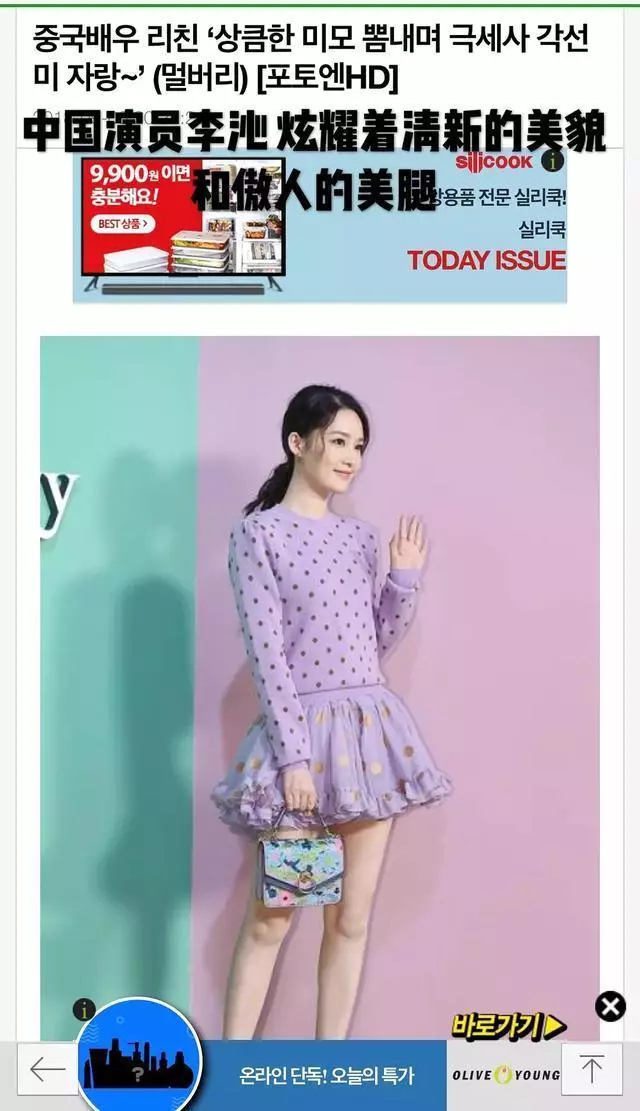Close the floating ad with the X

tap(610, 1006)
